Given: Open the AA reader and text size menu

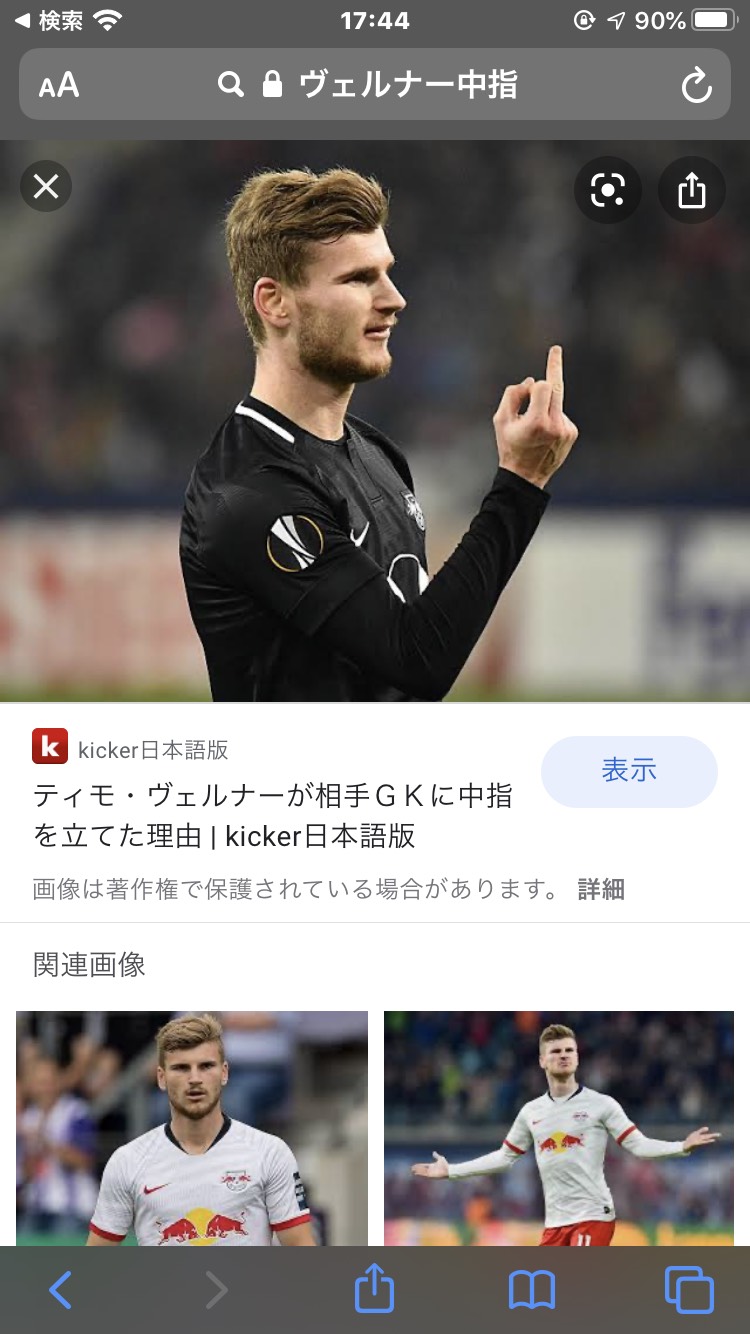Looking at the screenshot, I should (x=59, y=85).
